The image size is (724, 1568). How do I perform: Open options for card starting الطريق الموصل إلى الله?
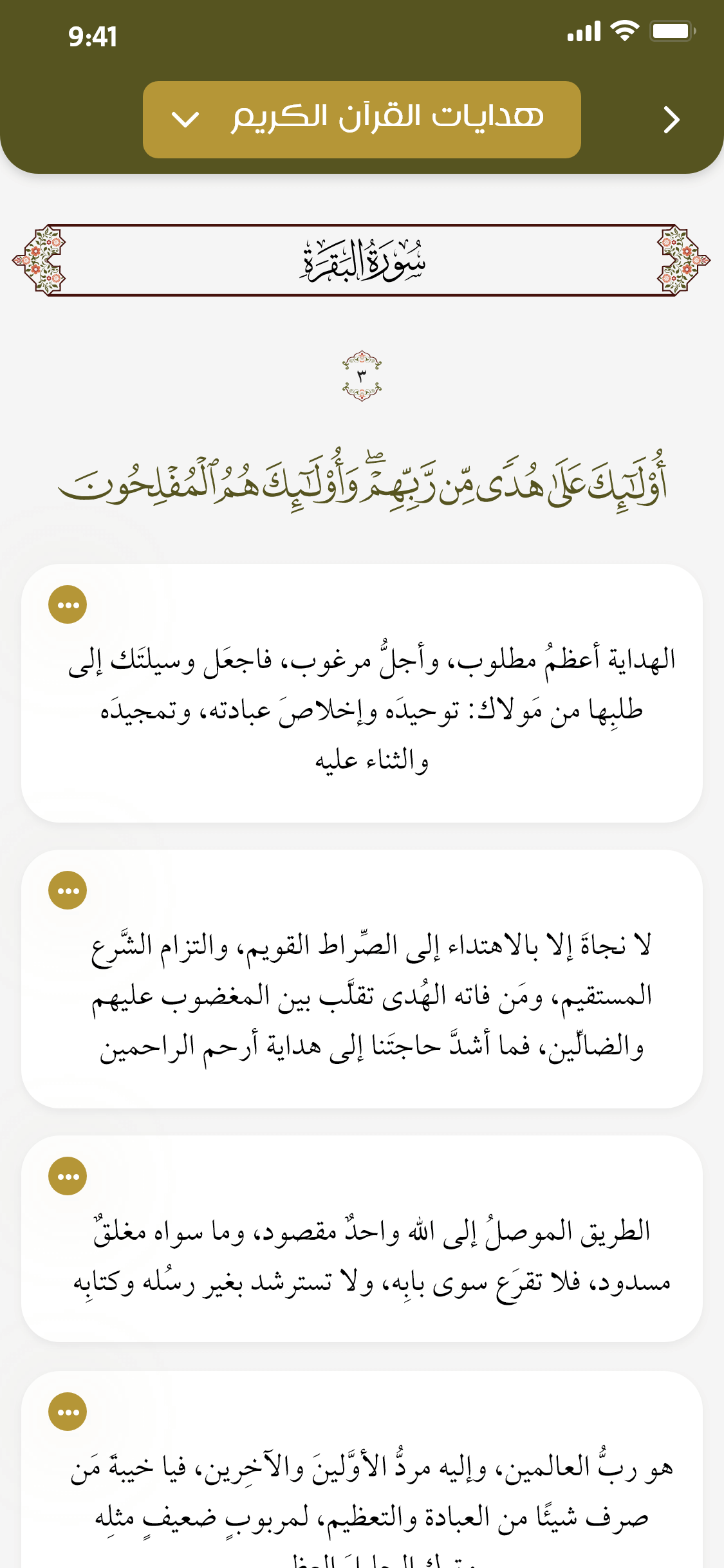click(68, 1177)
